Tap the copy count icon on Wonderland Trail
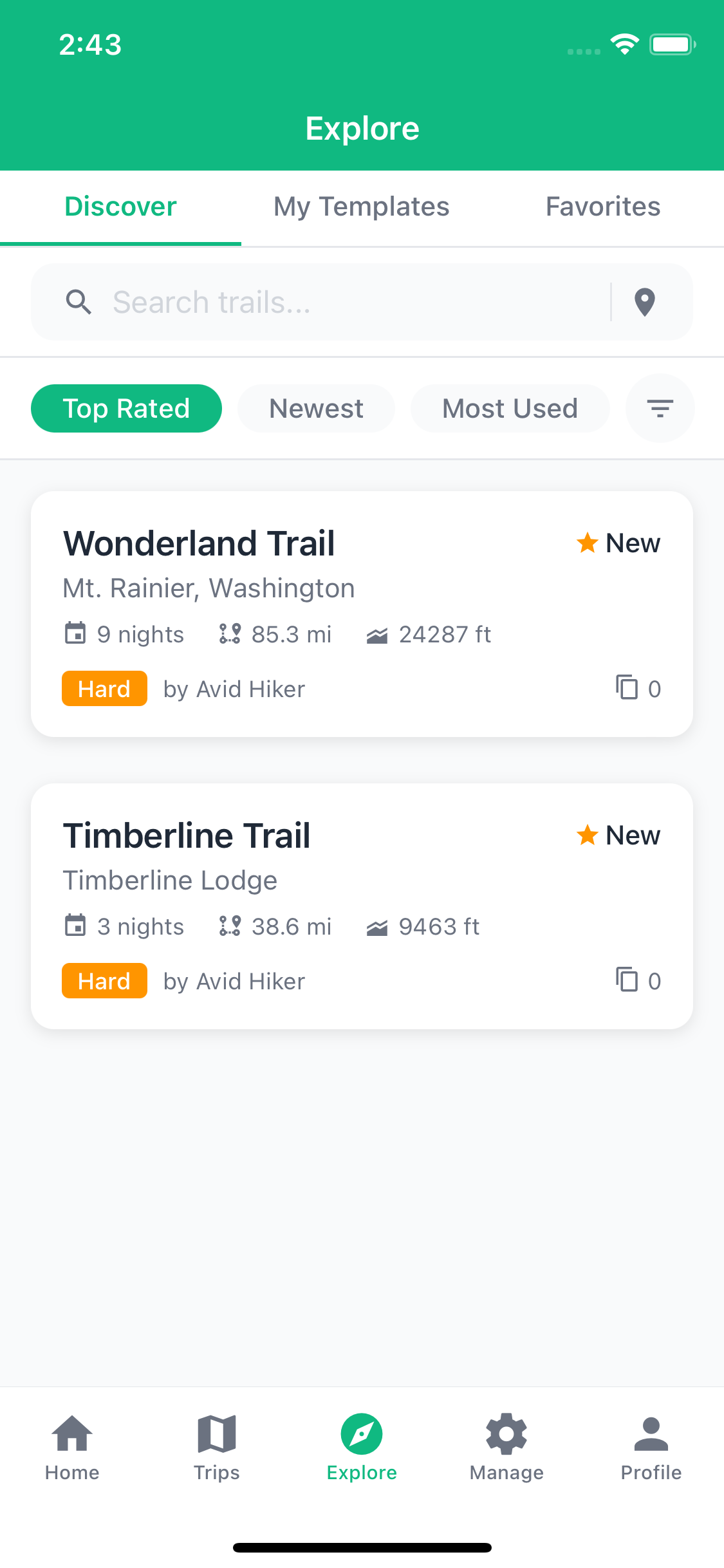Image resolution: width=724 pixels, height=1568 pixels. coord(626,688)
